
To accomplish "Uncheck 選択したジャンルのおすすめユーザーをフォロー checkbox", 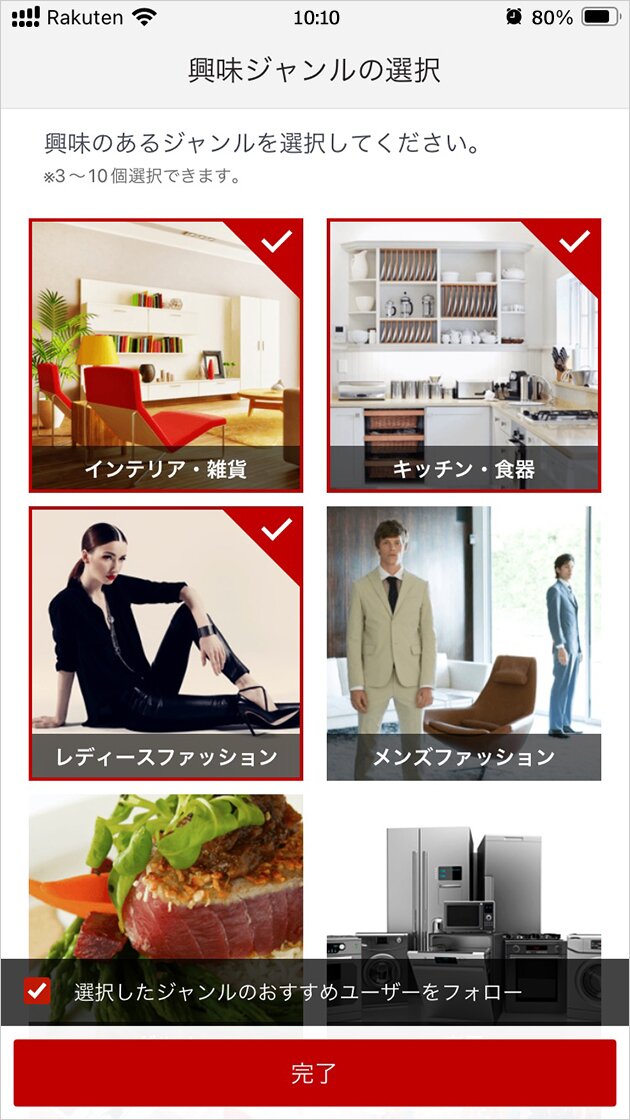I will (38, 991).
